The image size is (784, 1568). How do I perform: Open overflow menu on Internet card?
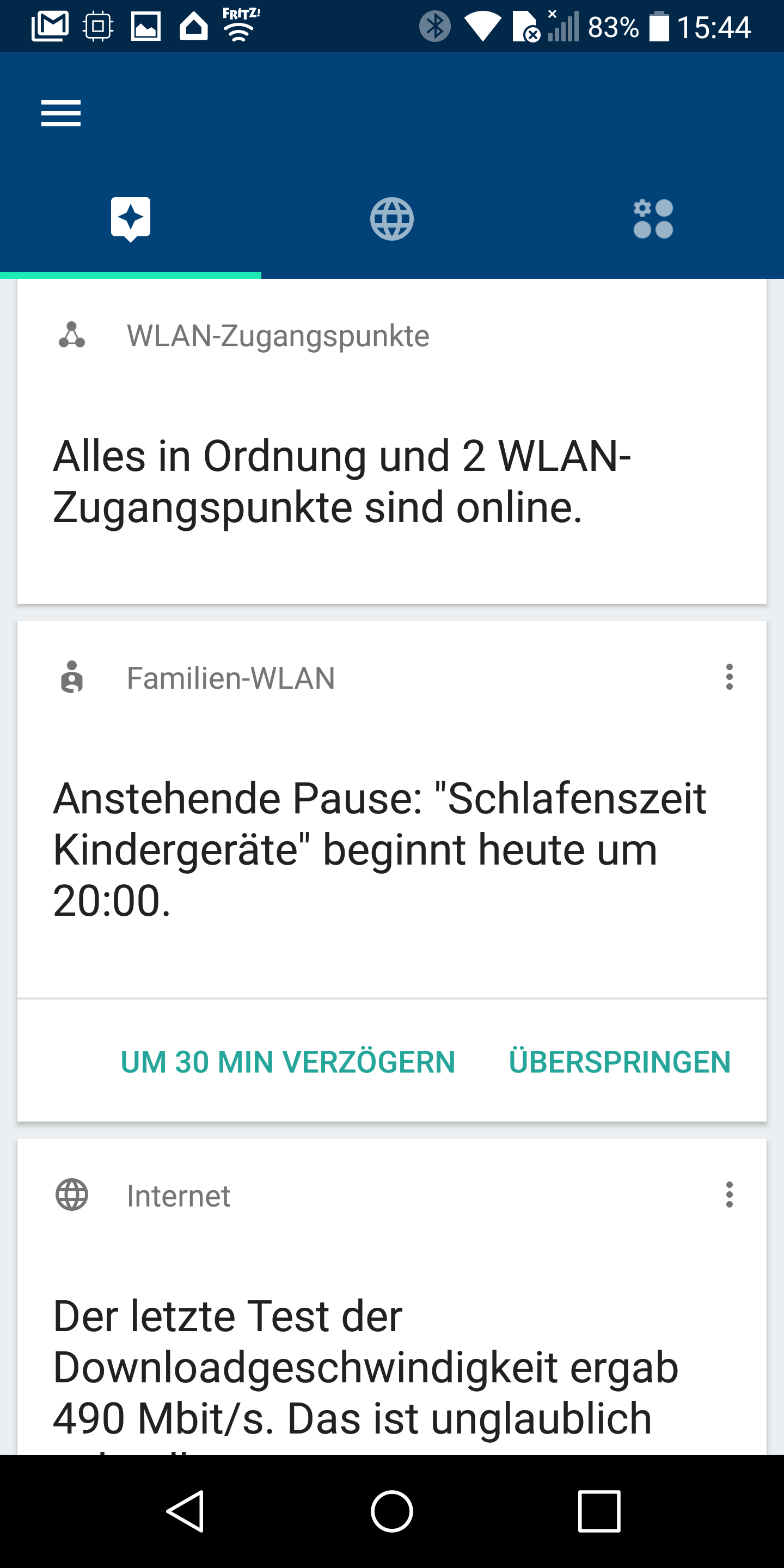(729, 1195)
